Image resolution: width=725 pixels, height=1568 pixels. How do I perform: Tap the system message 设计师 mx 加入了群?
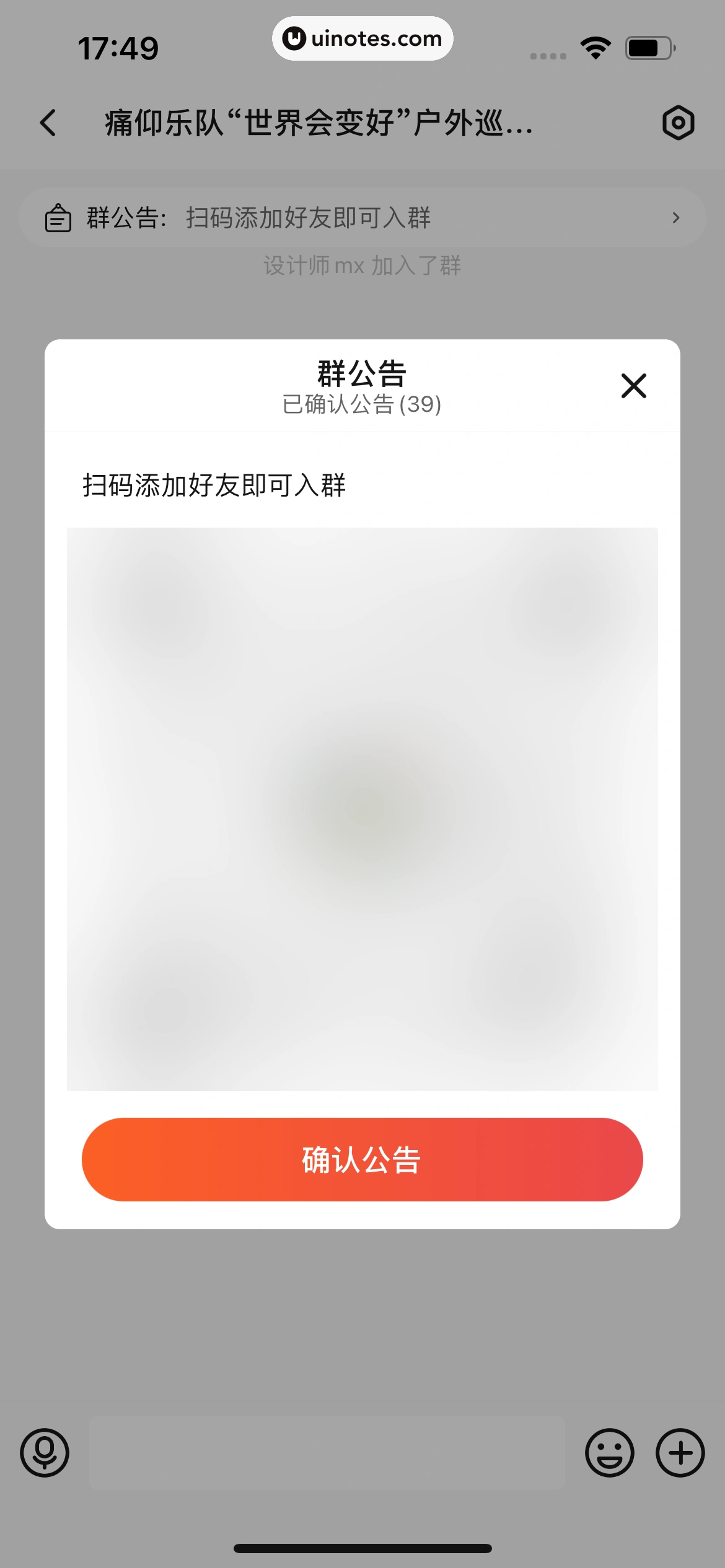tap(362, 266)
